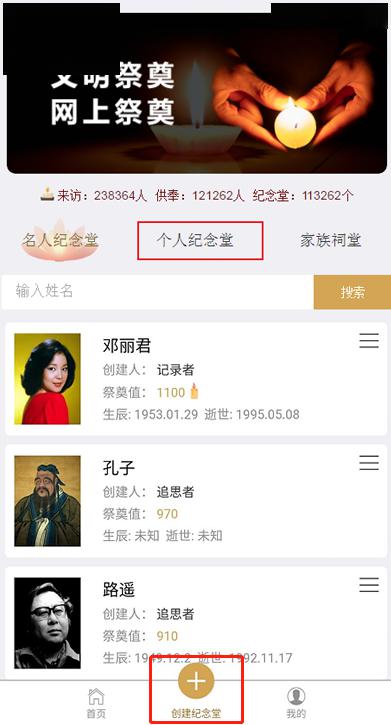
Task: Open the menu icon on 孔子's card
Action: 369,462
